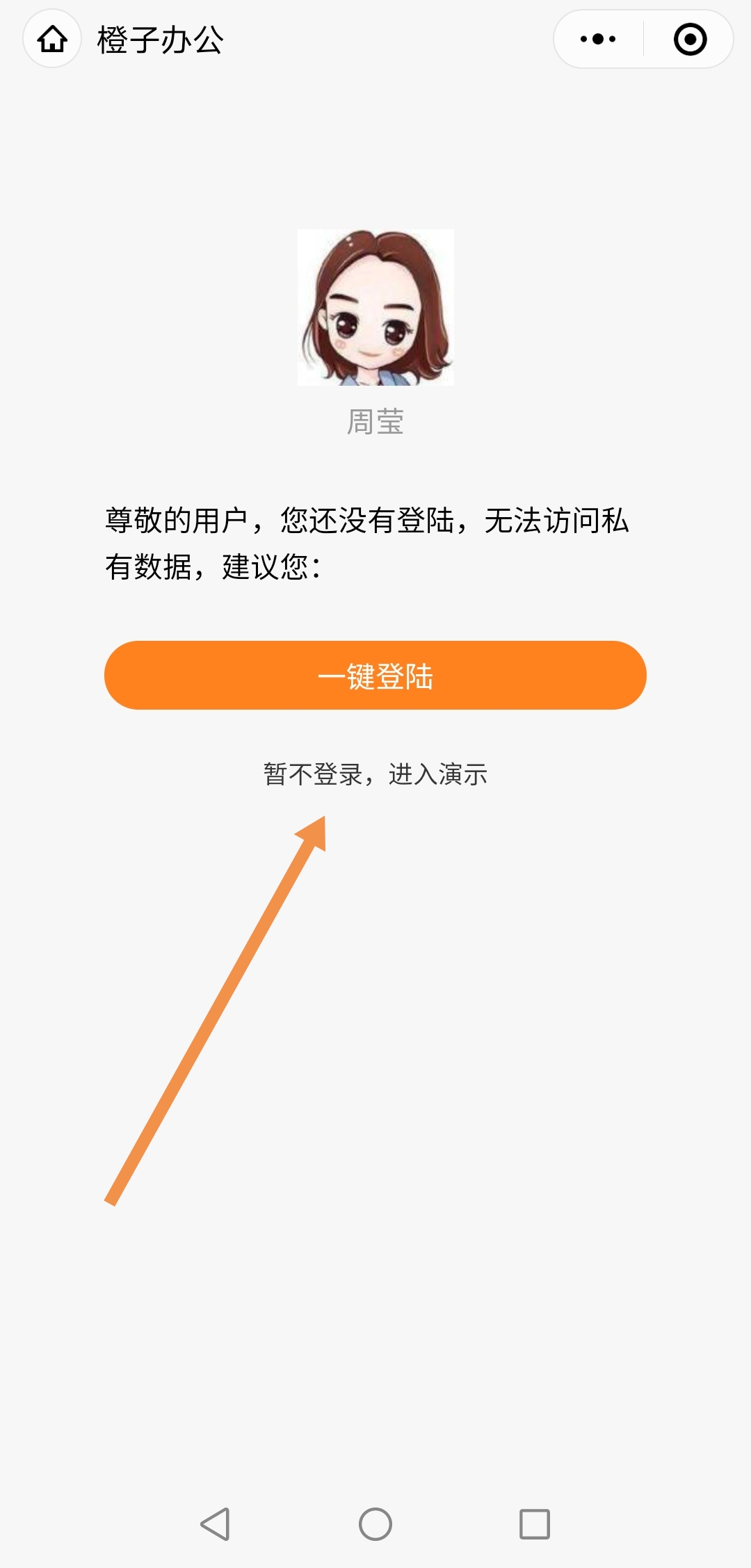
Task: Close the mini program via the circle icon
Action: click(690, 39)
